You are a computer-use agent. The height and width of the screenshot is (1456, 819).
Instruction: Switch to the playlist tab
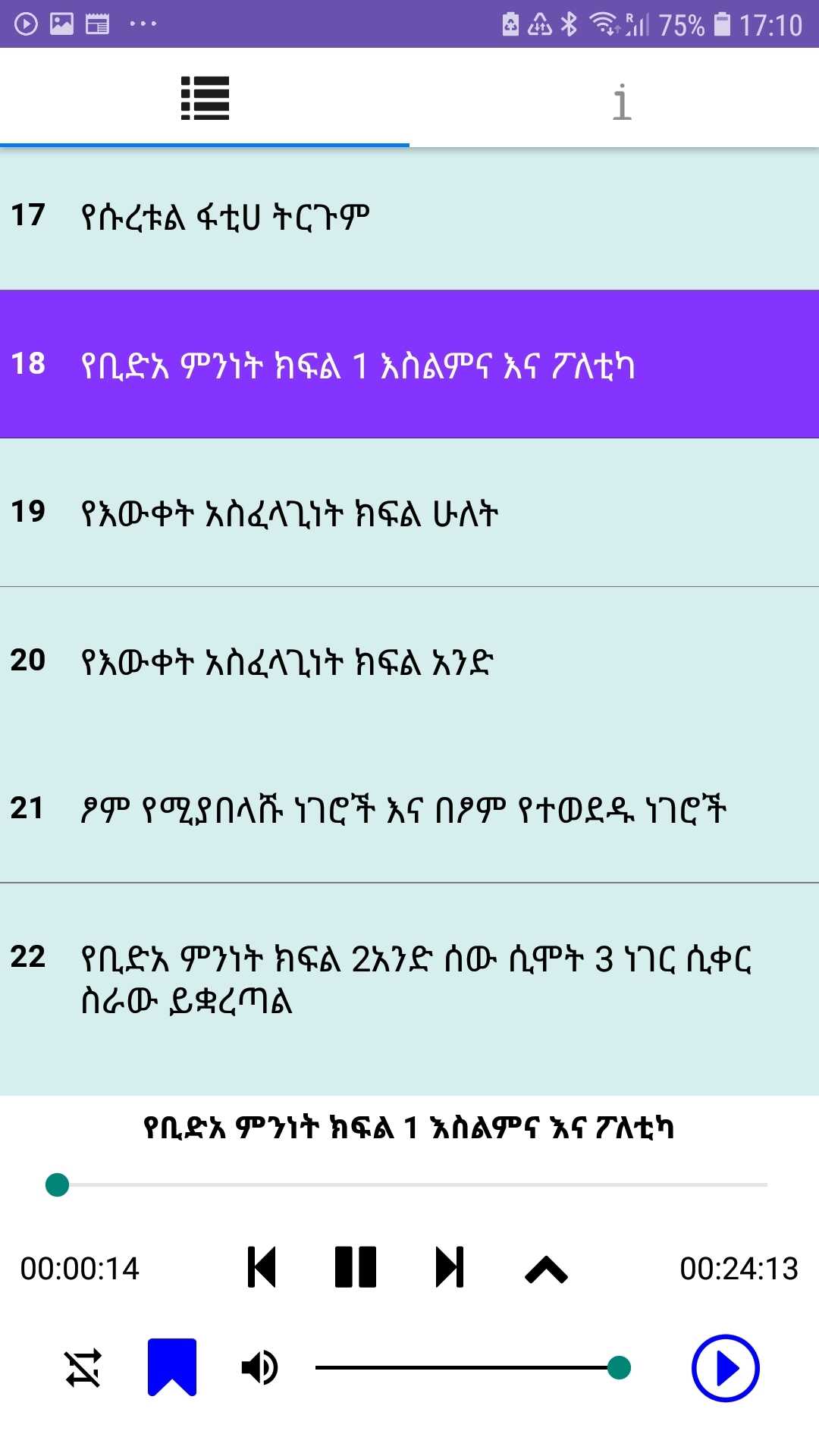point(205,99)
